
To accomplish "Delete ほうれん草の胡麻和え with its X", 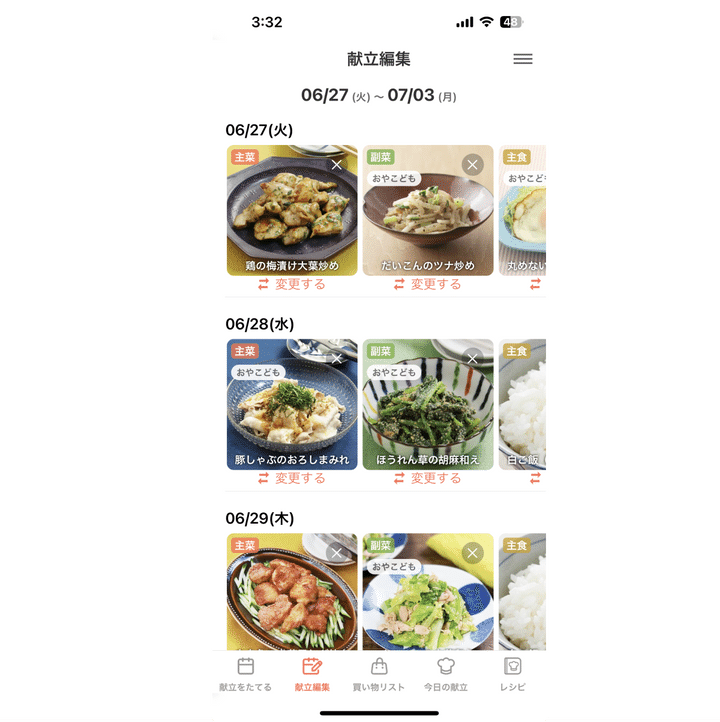I will [473, 359].
